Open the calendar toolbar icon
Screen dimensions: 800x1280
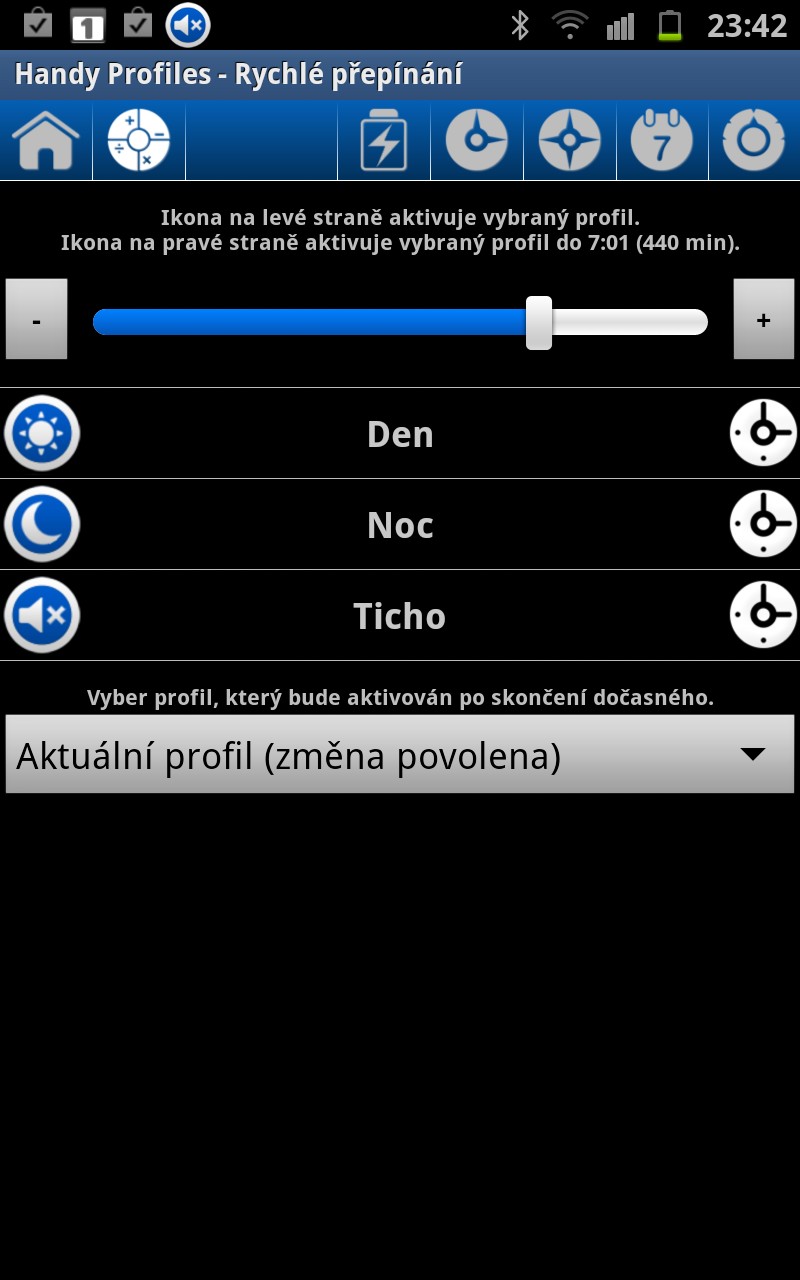(x=662, y=141)
